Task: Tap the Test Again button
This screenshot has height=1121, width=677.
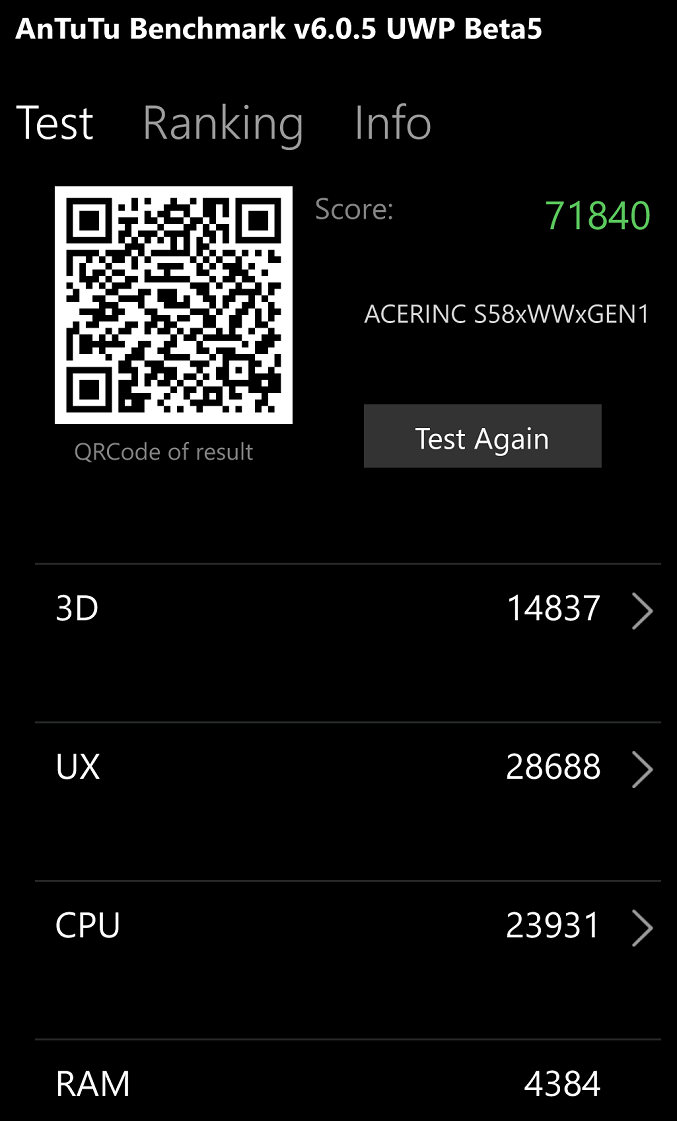Action: tap(482, 437)
